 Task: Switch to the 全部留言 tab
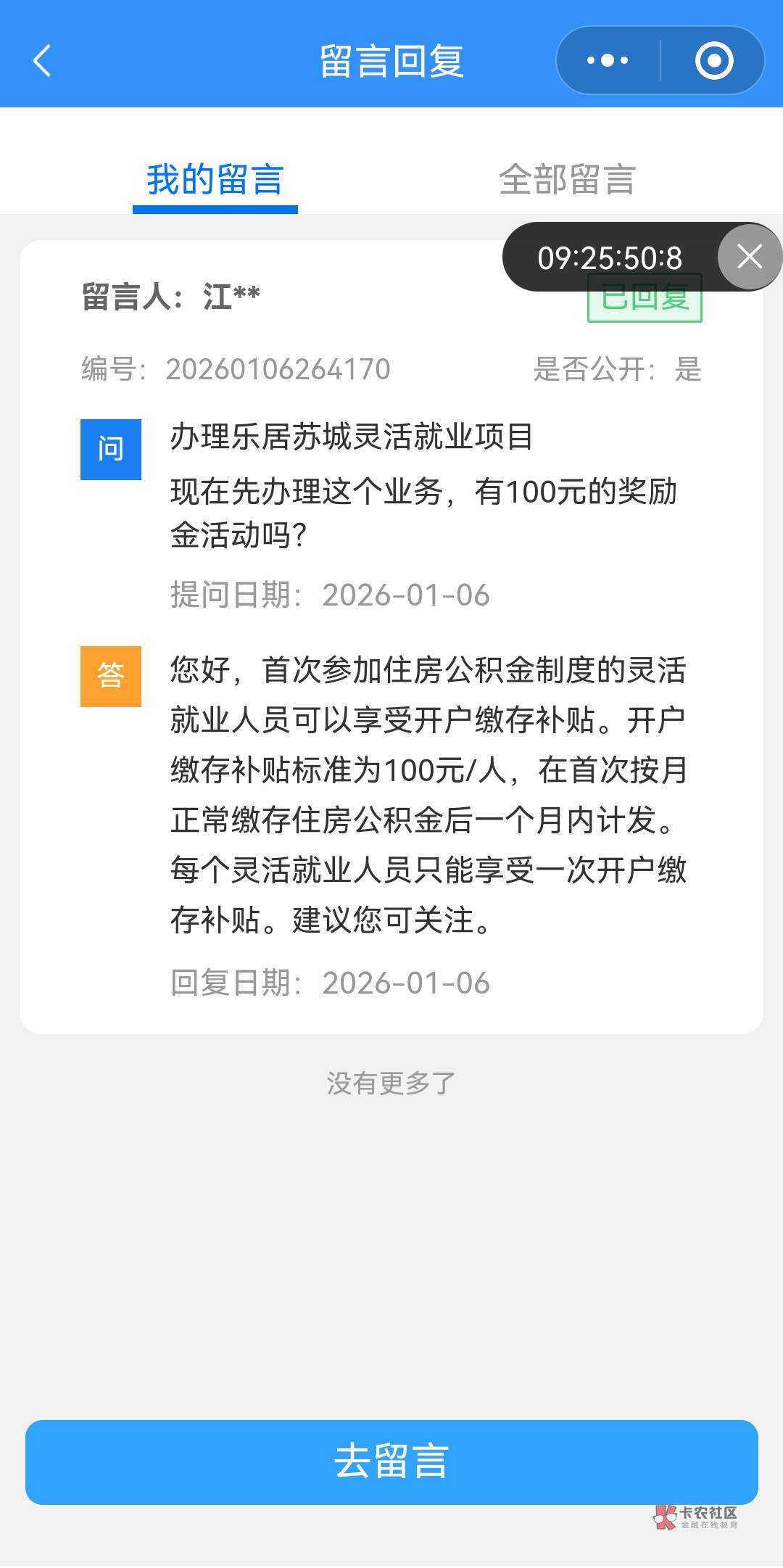pos(567,179)
